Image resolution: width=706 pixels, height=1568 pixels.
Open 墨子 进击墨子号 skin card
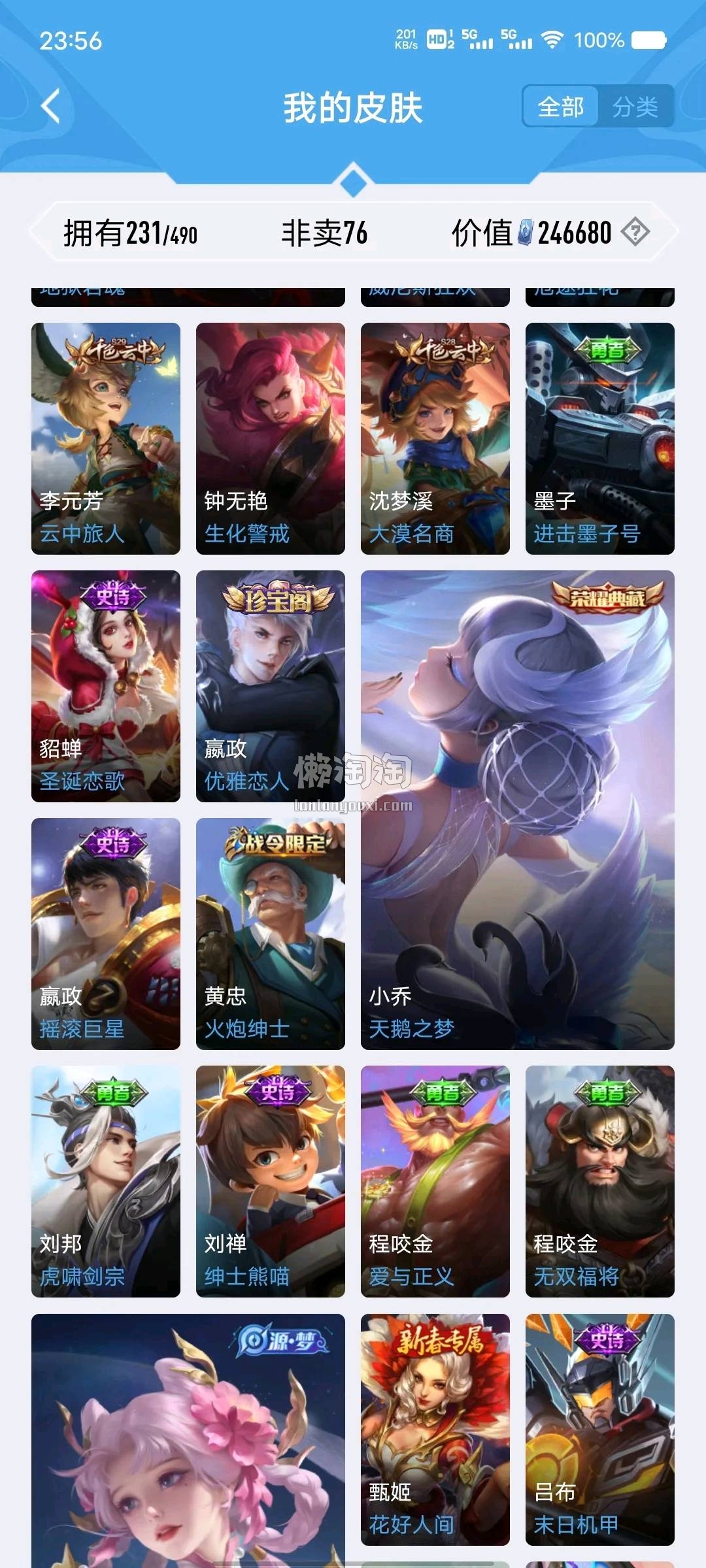tap(600, 438)
